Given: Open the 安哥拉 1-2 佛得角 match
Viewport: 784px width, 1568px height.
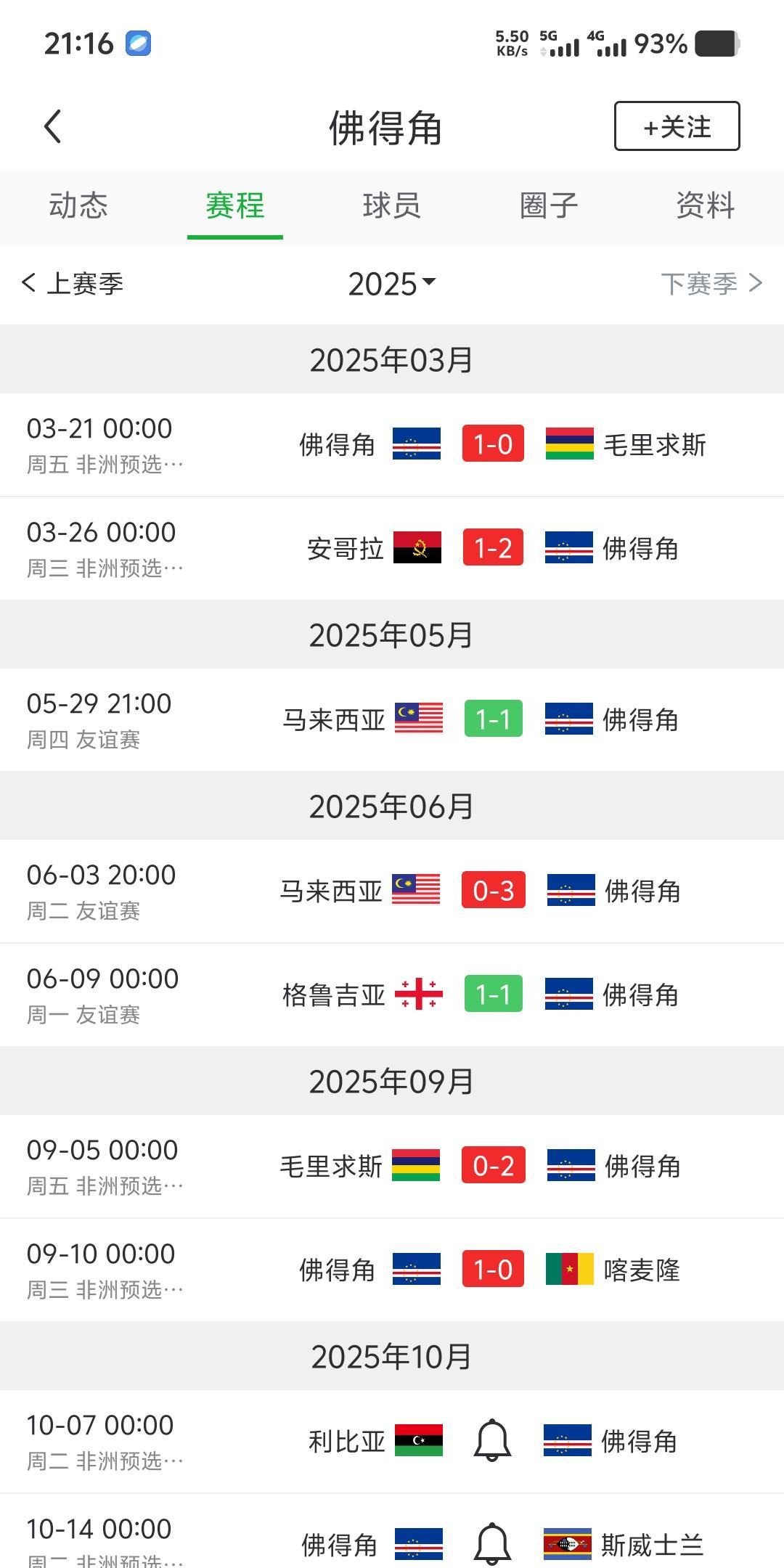Looking at the screenshot, I should (x=392, y=549).
